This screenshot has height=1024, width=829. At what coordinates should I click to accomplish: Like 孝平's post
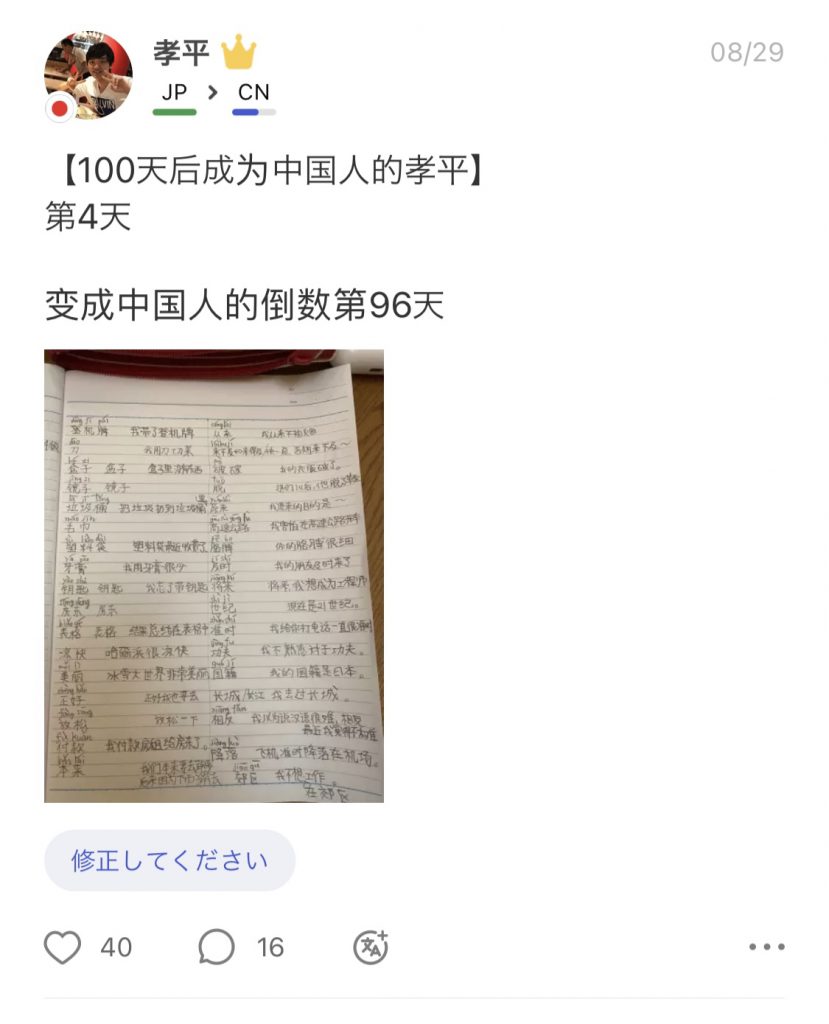pos(63,947)
